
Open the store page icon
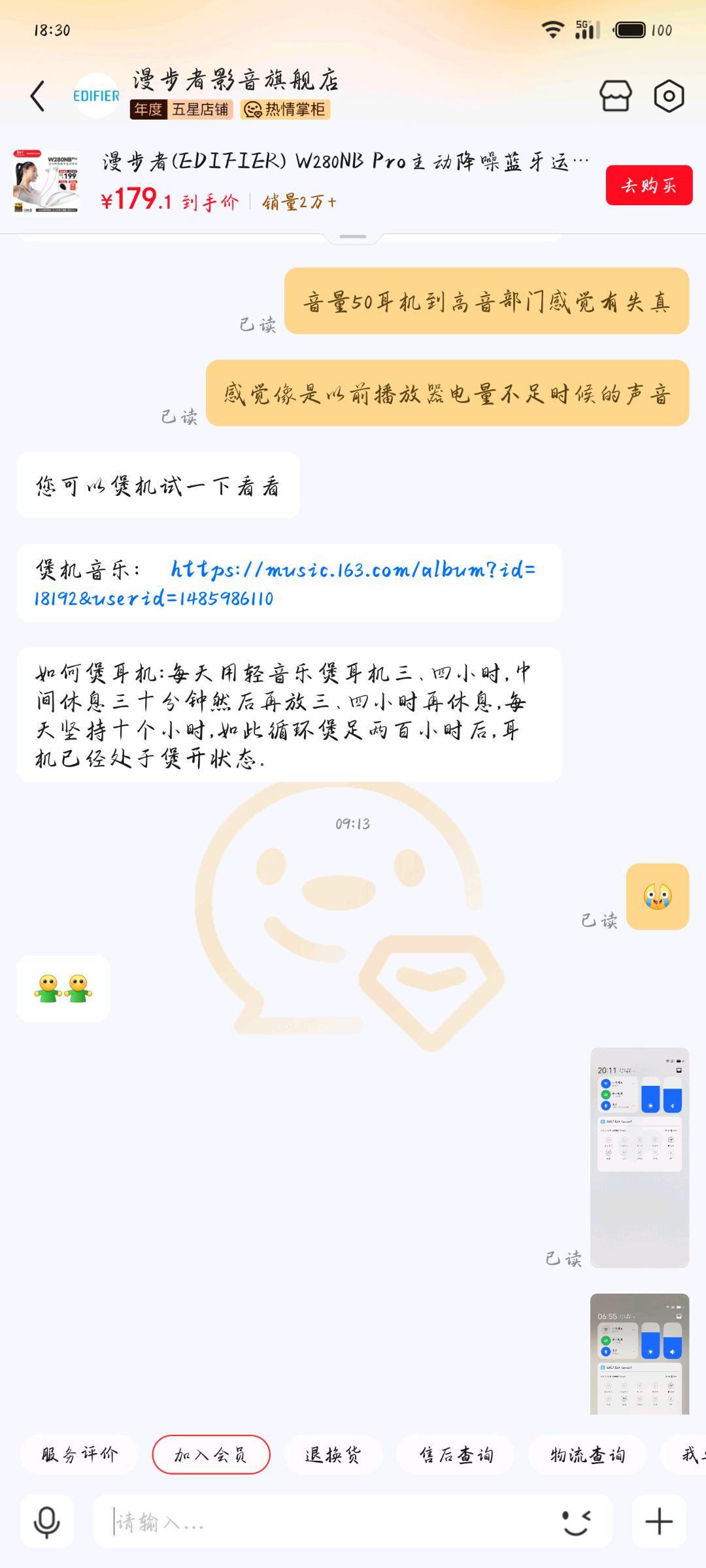click(615, 96)
